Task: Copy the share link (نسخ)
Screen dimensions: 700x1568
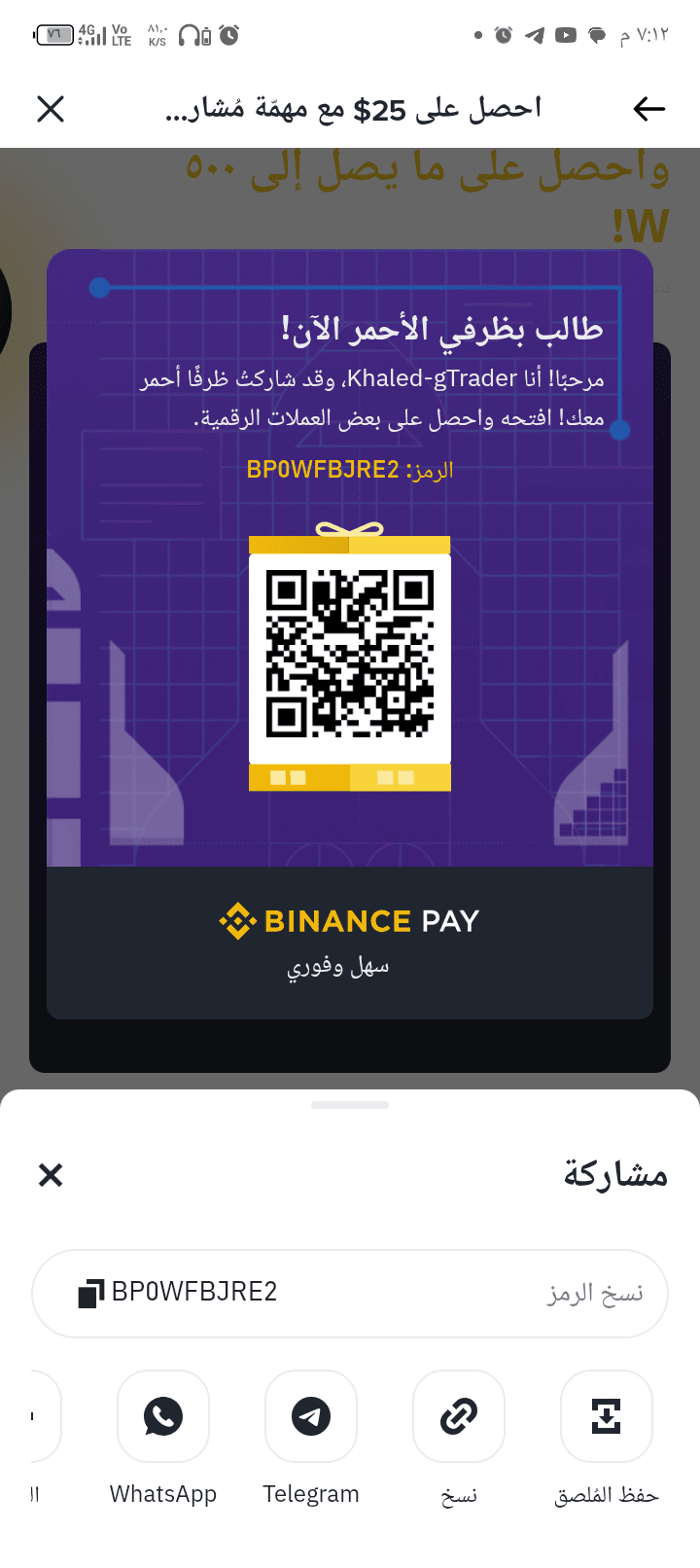Action: [x=459, y=1416]
